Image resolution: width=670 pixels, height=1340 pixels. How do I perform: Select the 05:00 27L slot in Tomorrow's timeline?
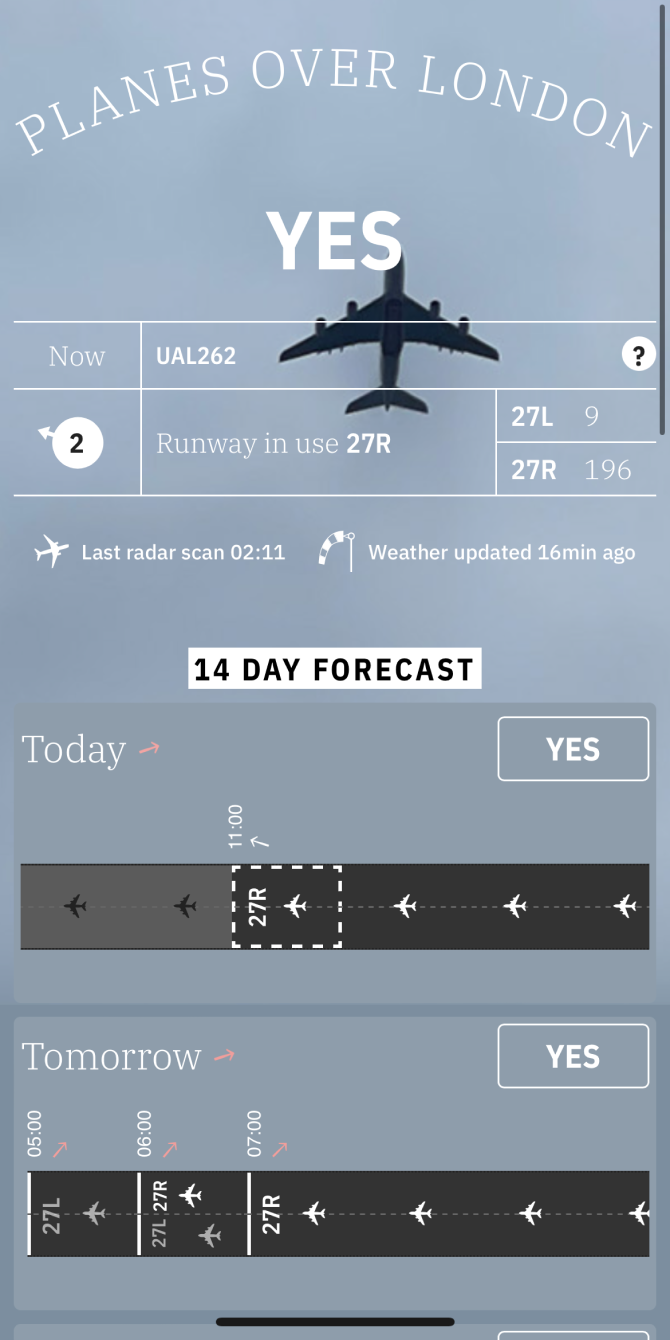tap(80, 1213)
